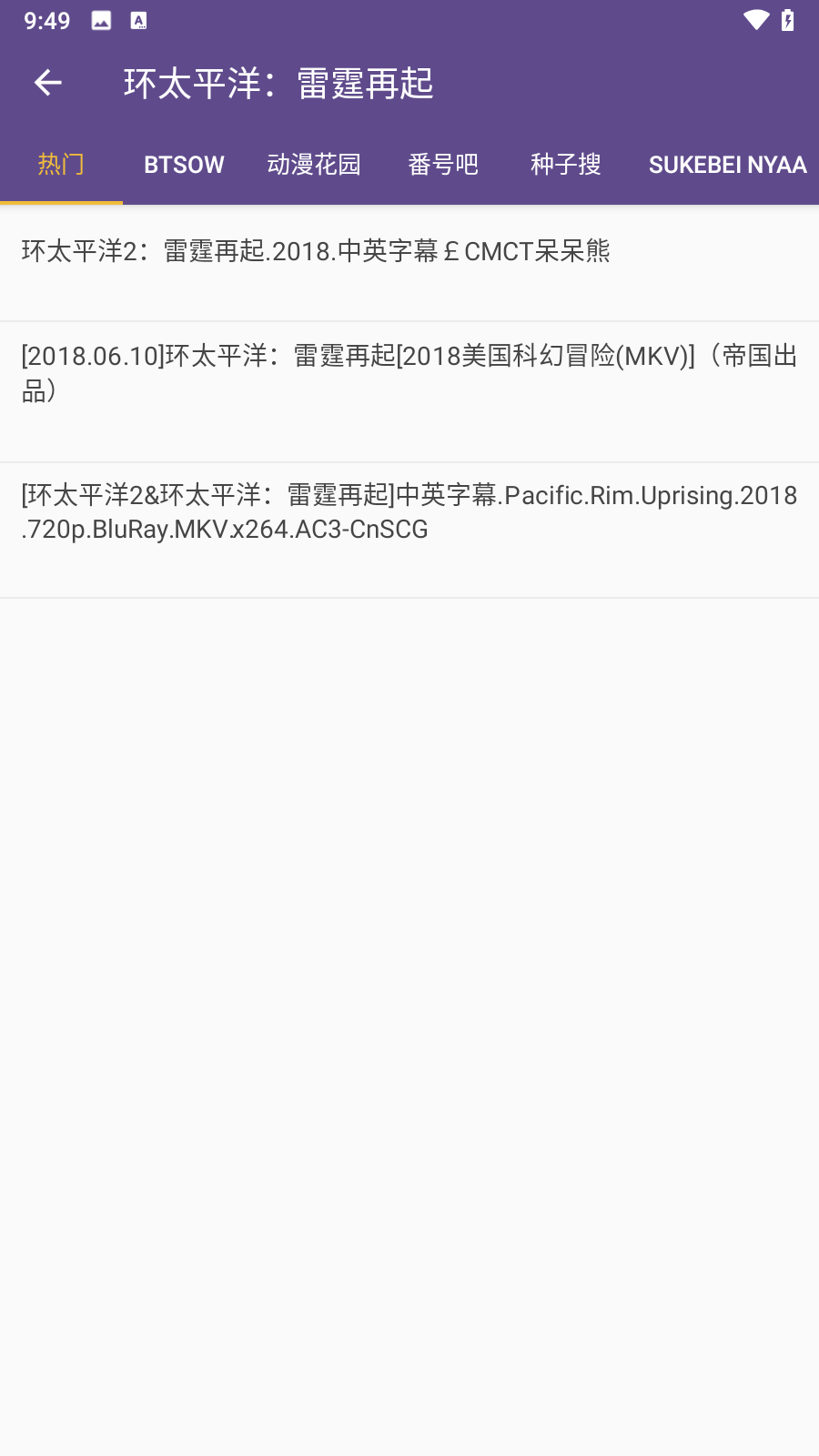Screen dimensions: 819x1456
Task: Go back using the arrow icon
Action: pos(48,84)
